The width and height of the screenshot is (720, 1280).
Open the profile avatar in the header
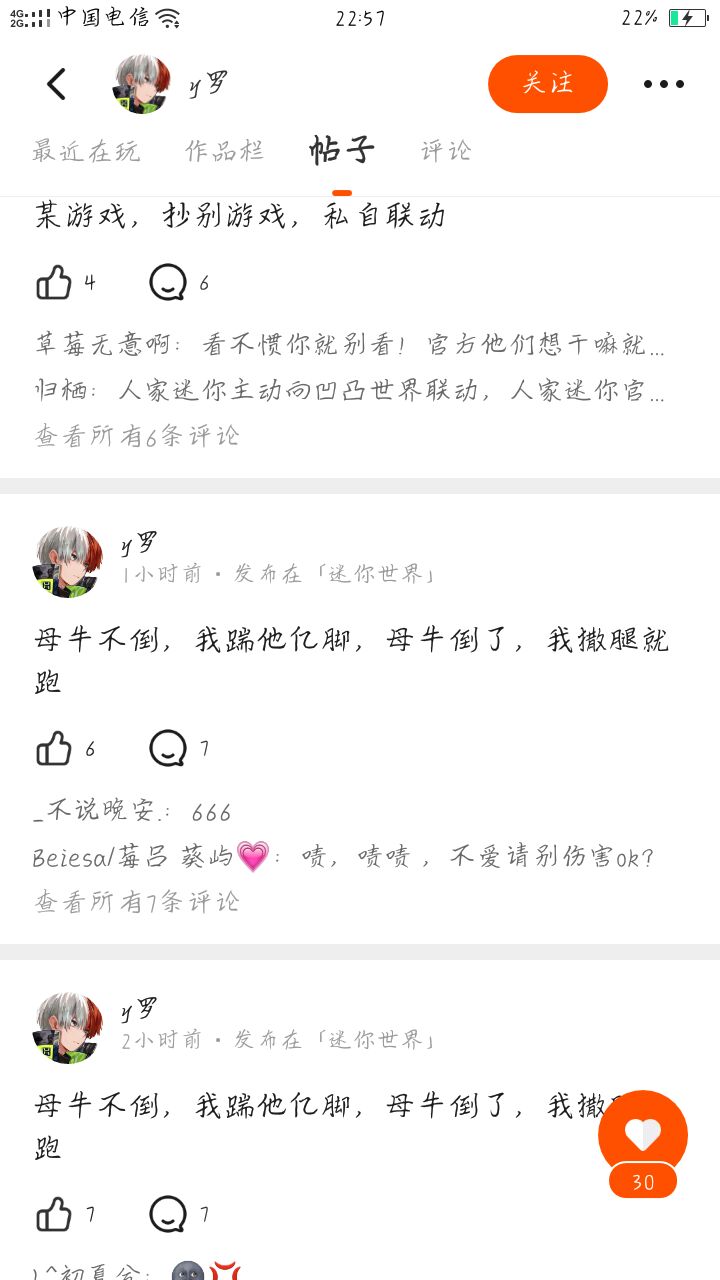click(141, 84)
